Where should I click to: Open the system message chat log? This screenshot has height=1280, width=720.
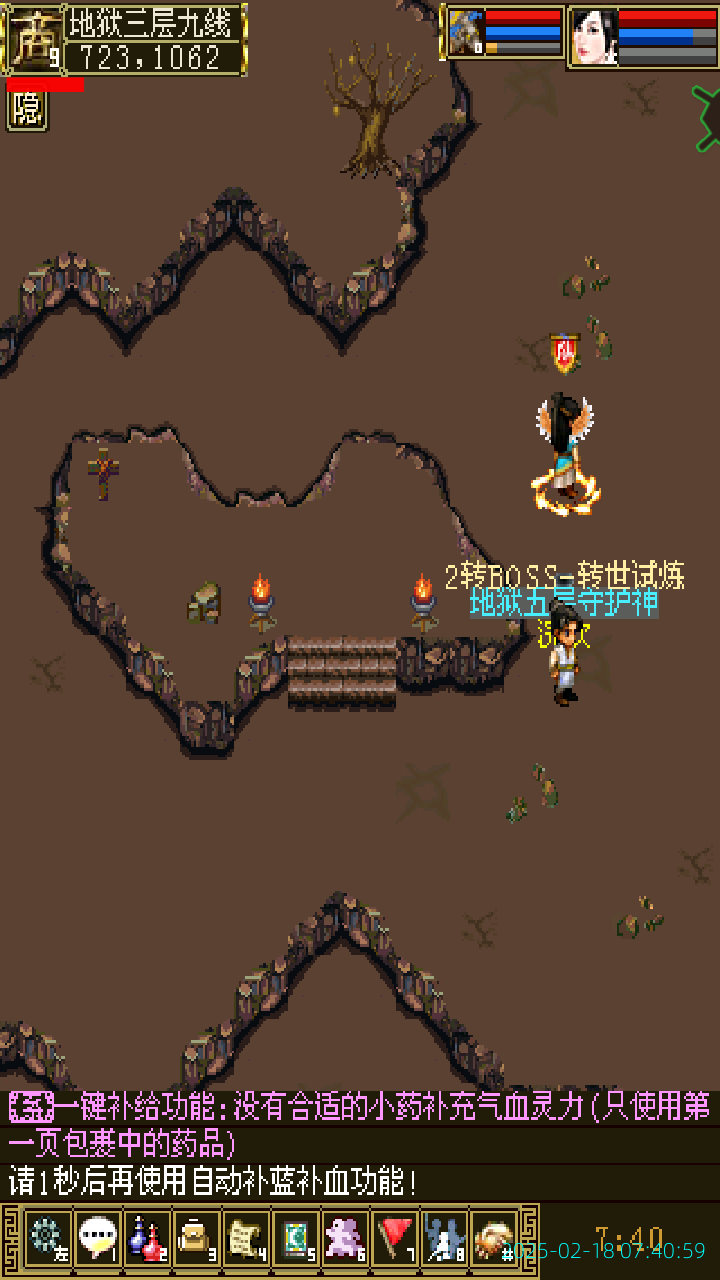point(360,1145)
